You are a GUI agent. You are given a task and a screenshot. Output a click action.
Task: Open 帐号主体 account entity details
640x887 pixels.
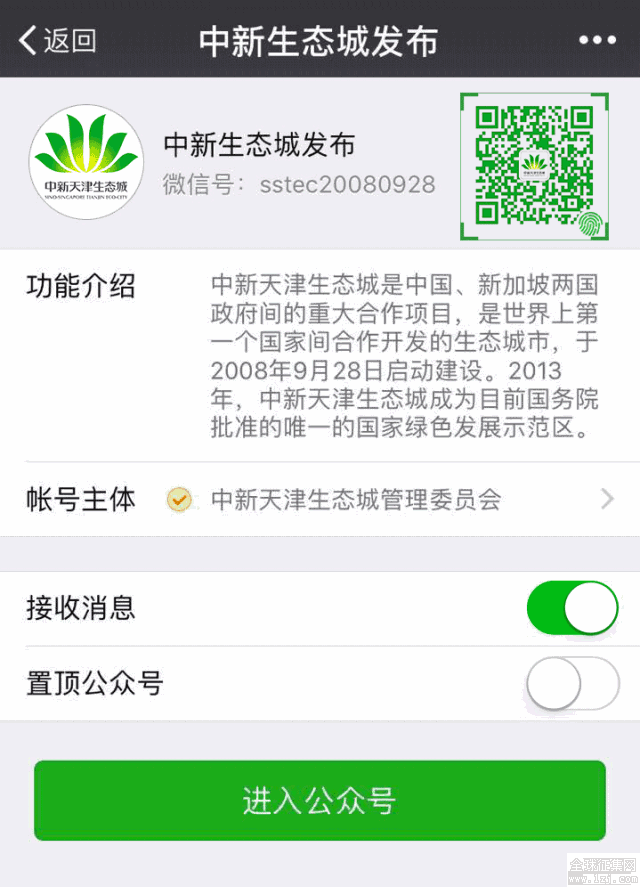(320, 499)
